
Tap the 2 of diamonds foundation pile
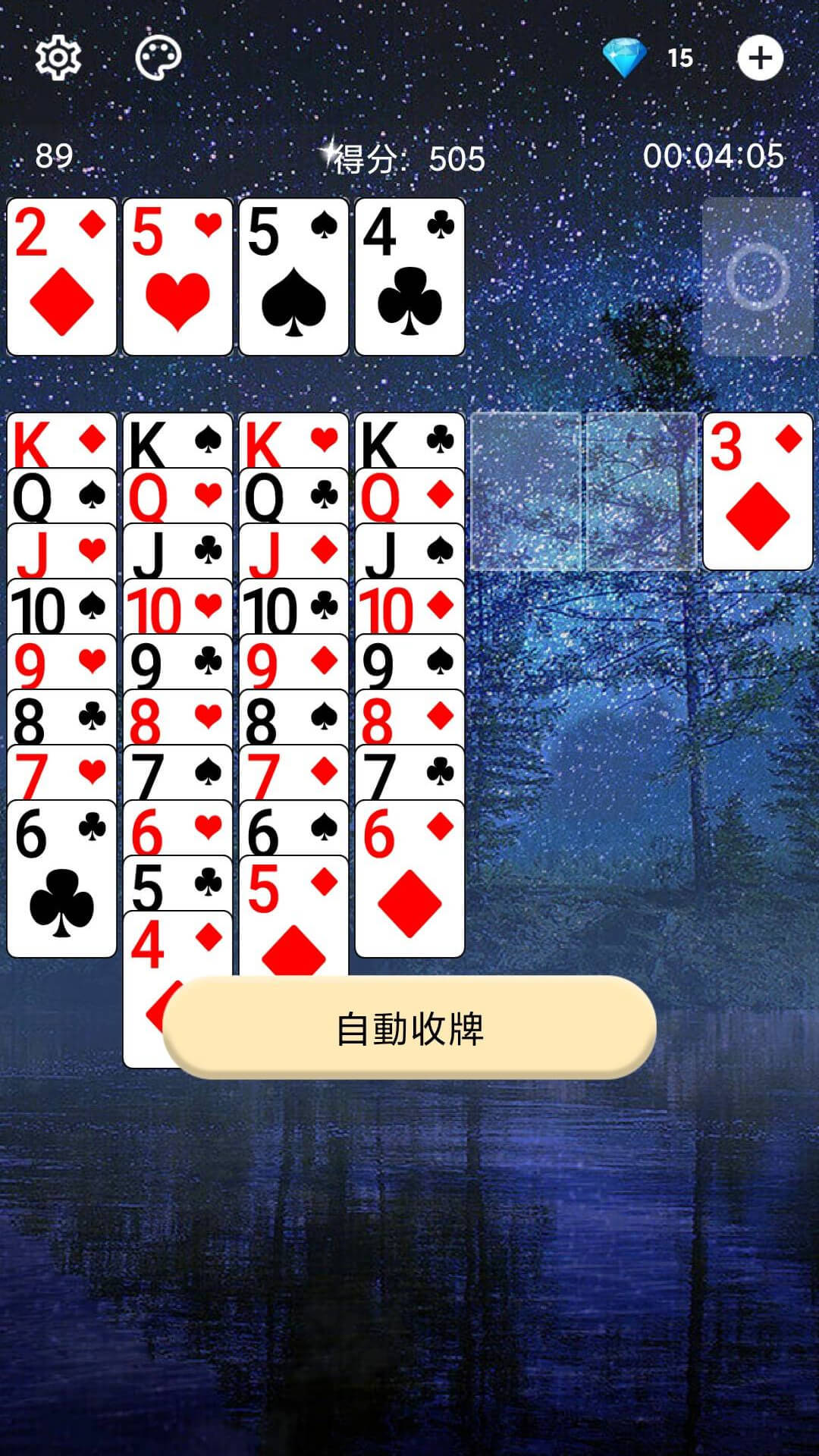(x=61, y=277)
